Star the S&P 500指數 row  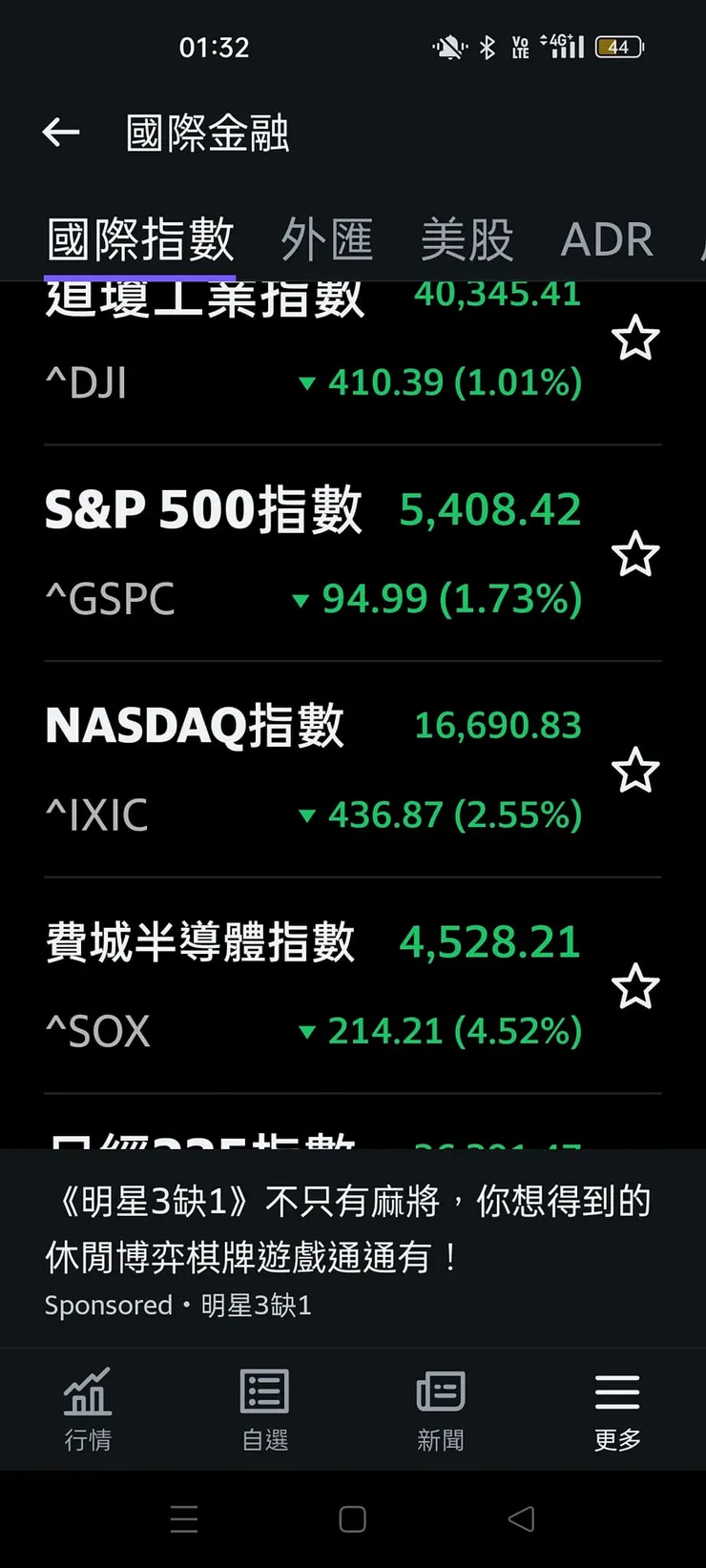(634, 555)
